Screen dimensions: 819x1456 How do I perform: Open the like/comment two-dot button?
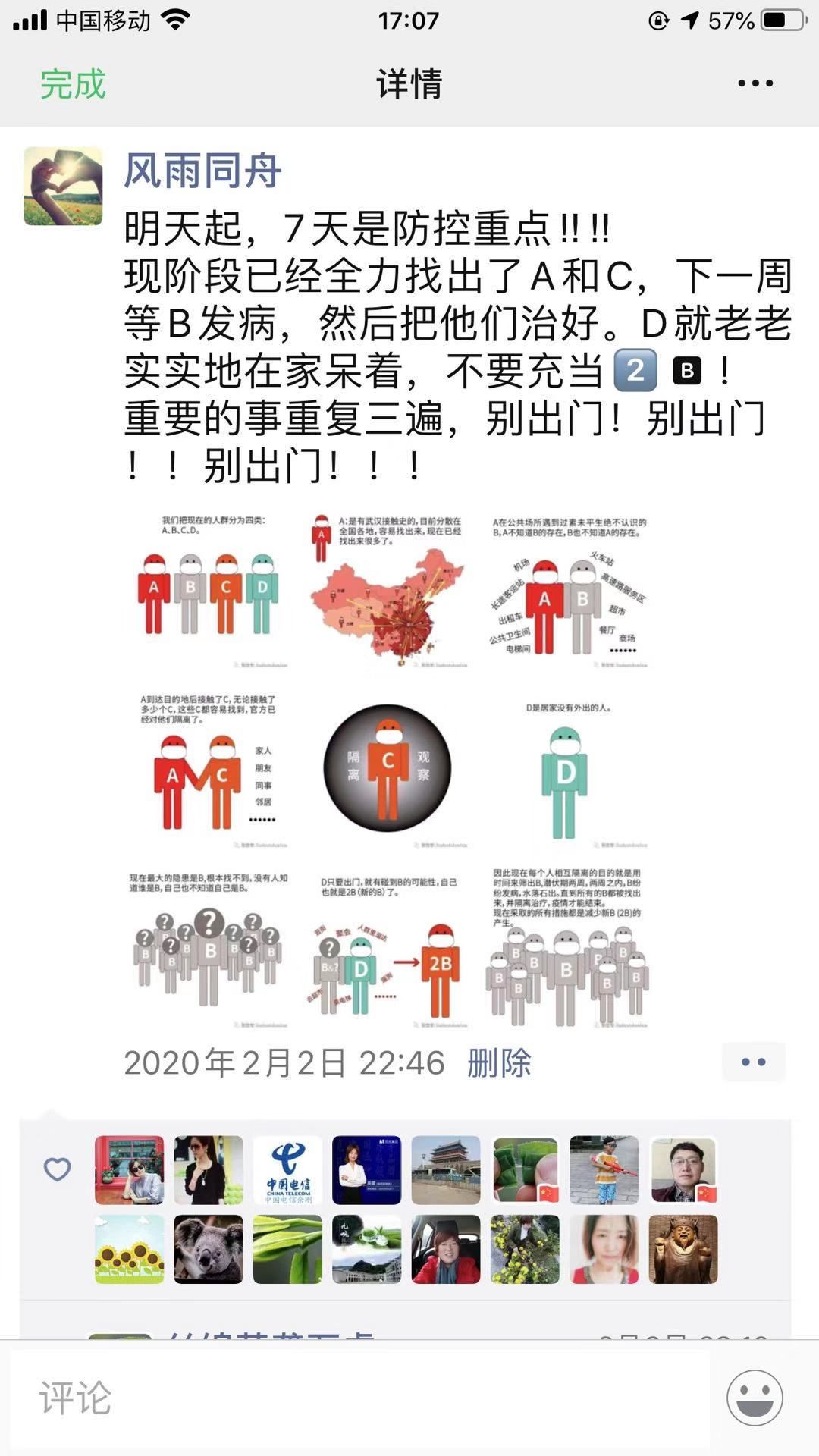click(x=753, y=1062)
